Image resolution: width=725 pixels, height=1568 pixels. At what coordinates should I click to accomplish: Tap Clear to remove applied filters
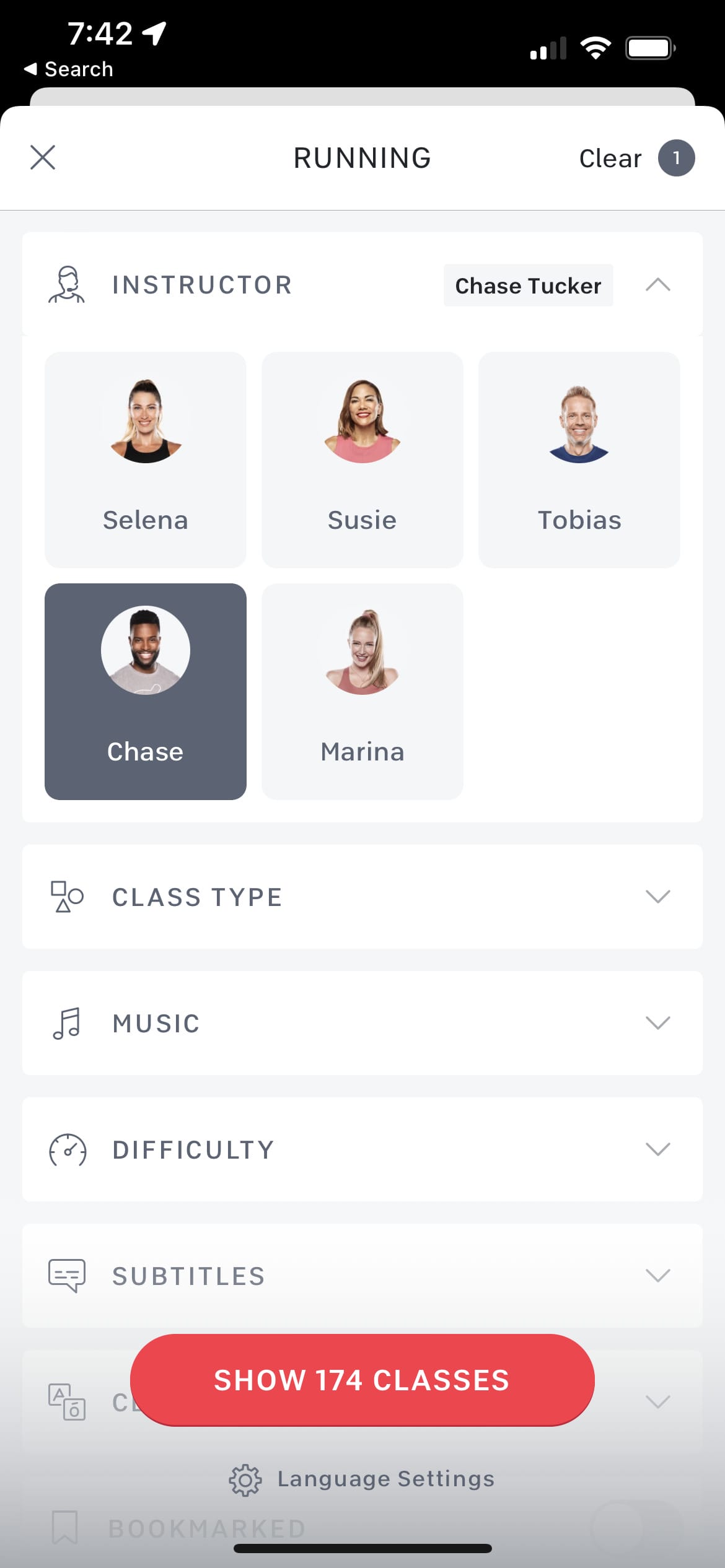point(610,157)
